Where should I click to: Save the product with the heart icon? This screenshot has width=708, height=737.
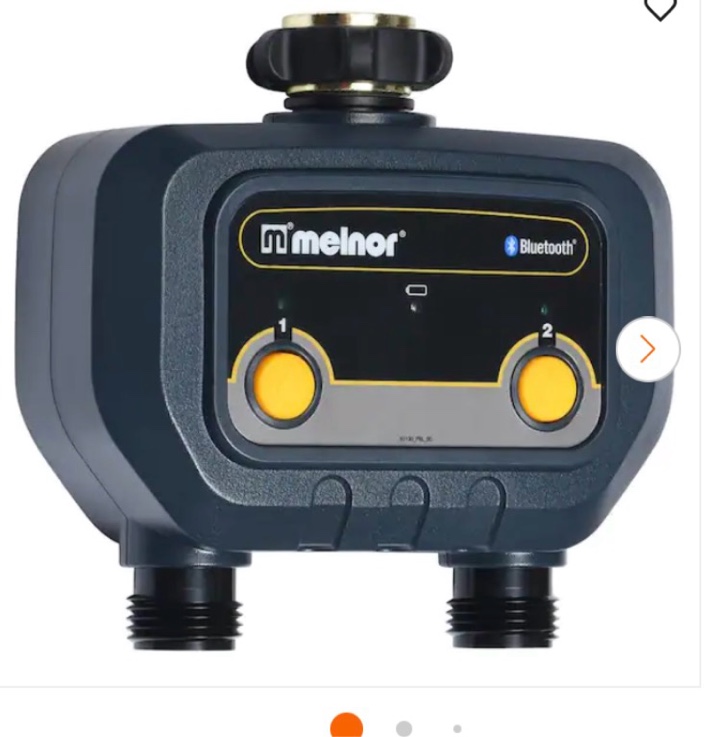click(x=660, y=9)
